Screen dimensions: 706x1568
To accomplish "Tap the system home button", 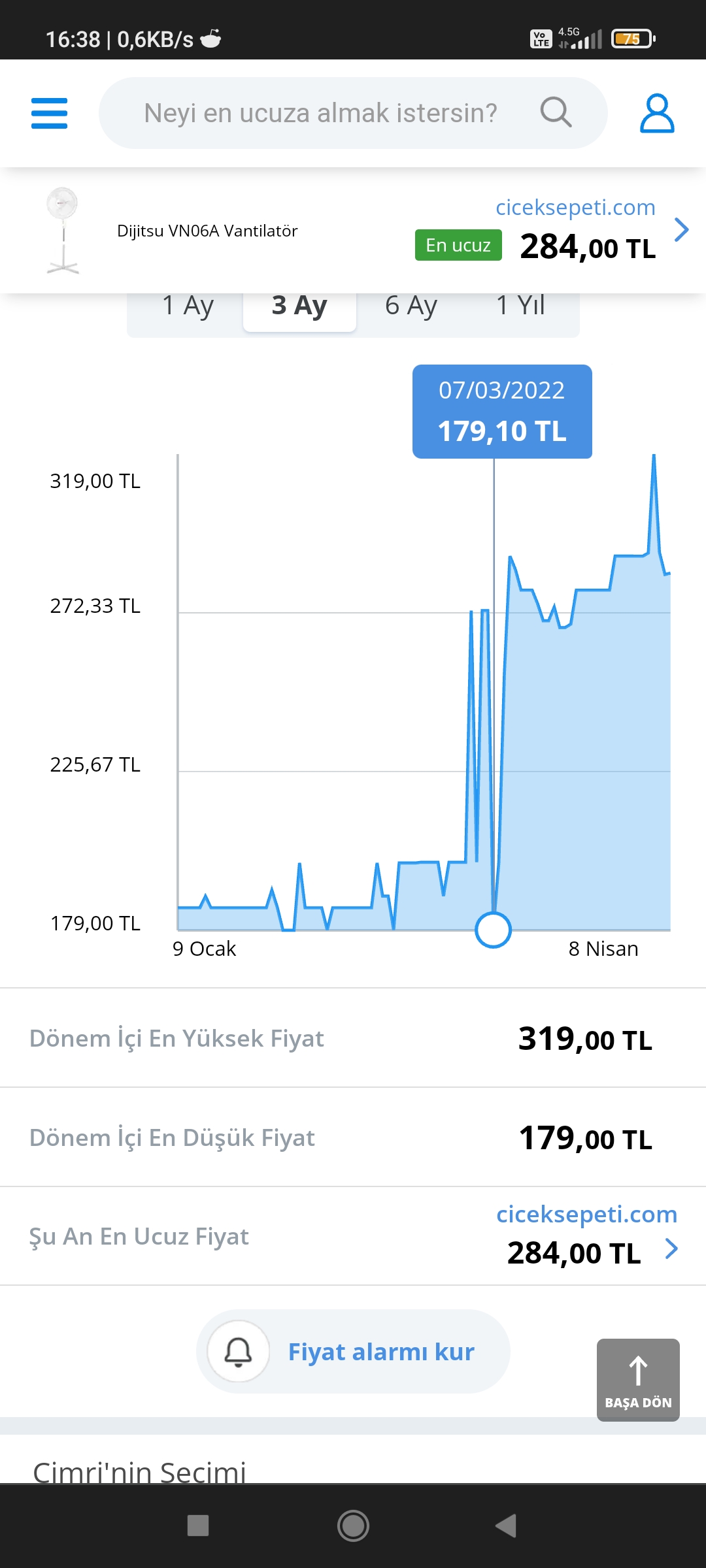I will (353, 1526).
